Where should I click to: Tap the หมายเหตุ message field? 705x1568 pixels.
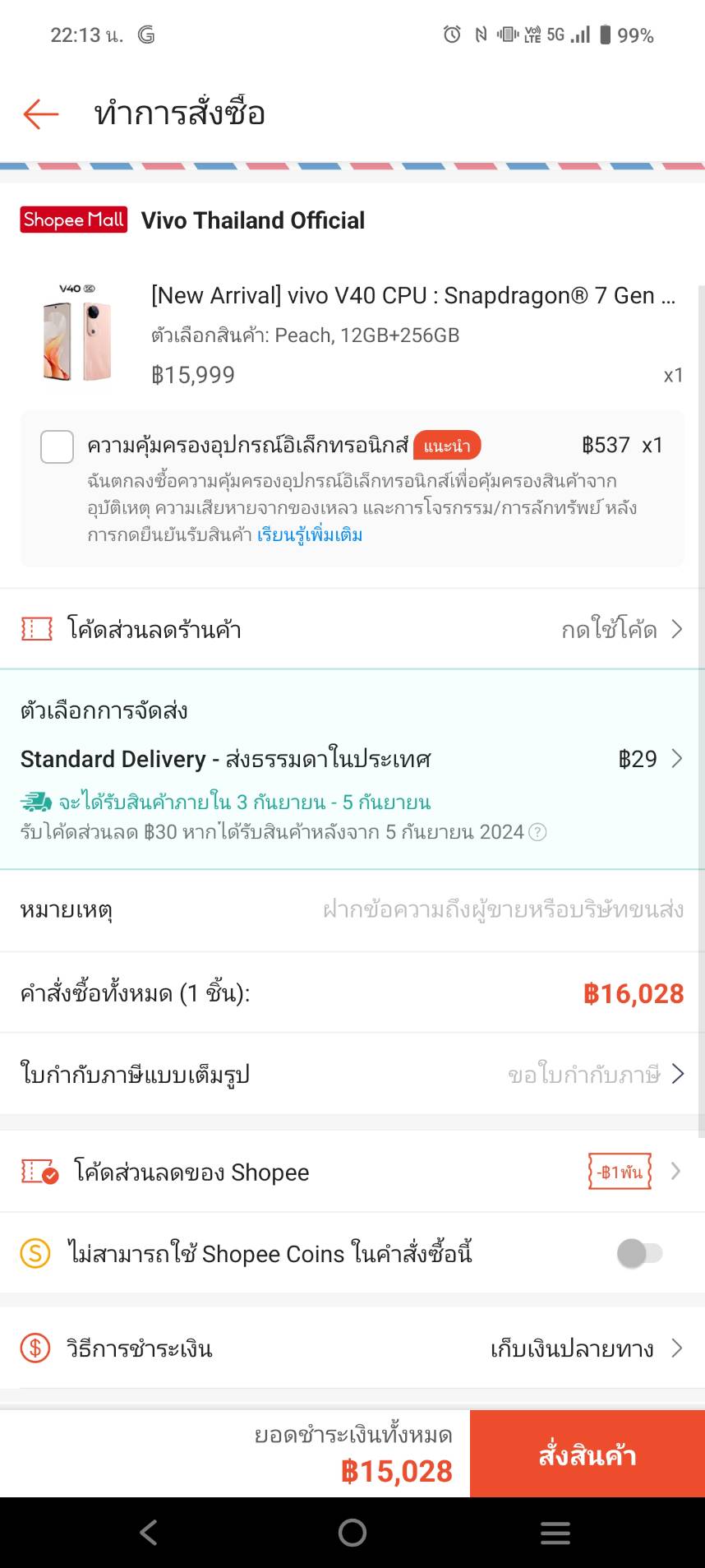coord(502,909)
